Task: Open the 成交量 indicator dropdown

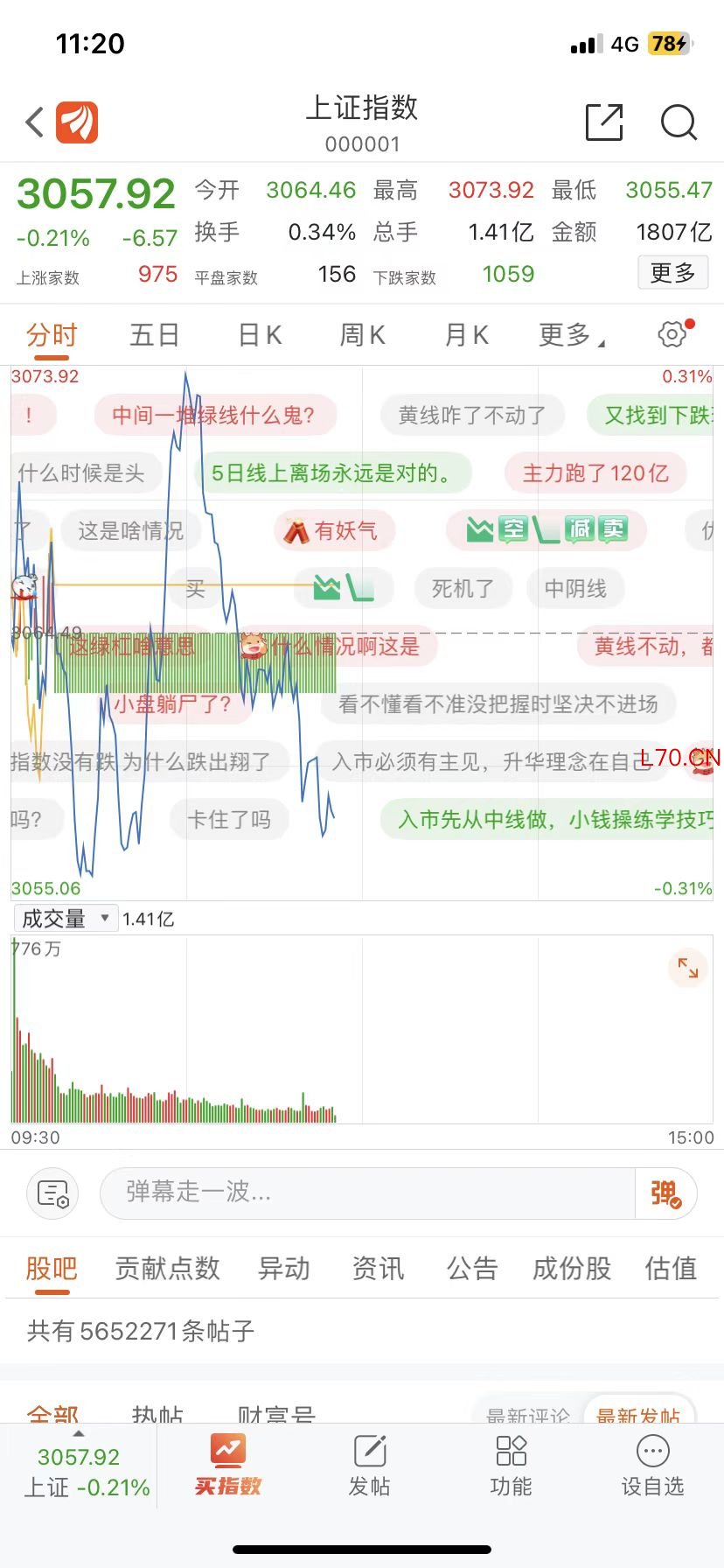Action: (x=66, y=919)
